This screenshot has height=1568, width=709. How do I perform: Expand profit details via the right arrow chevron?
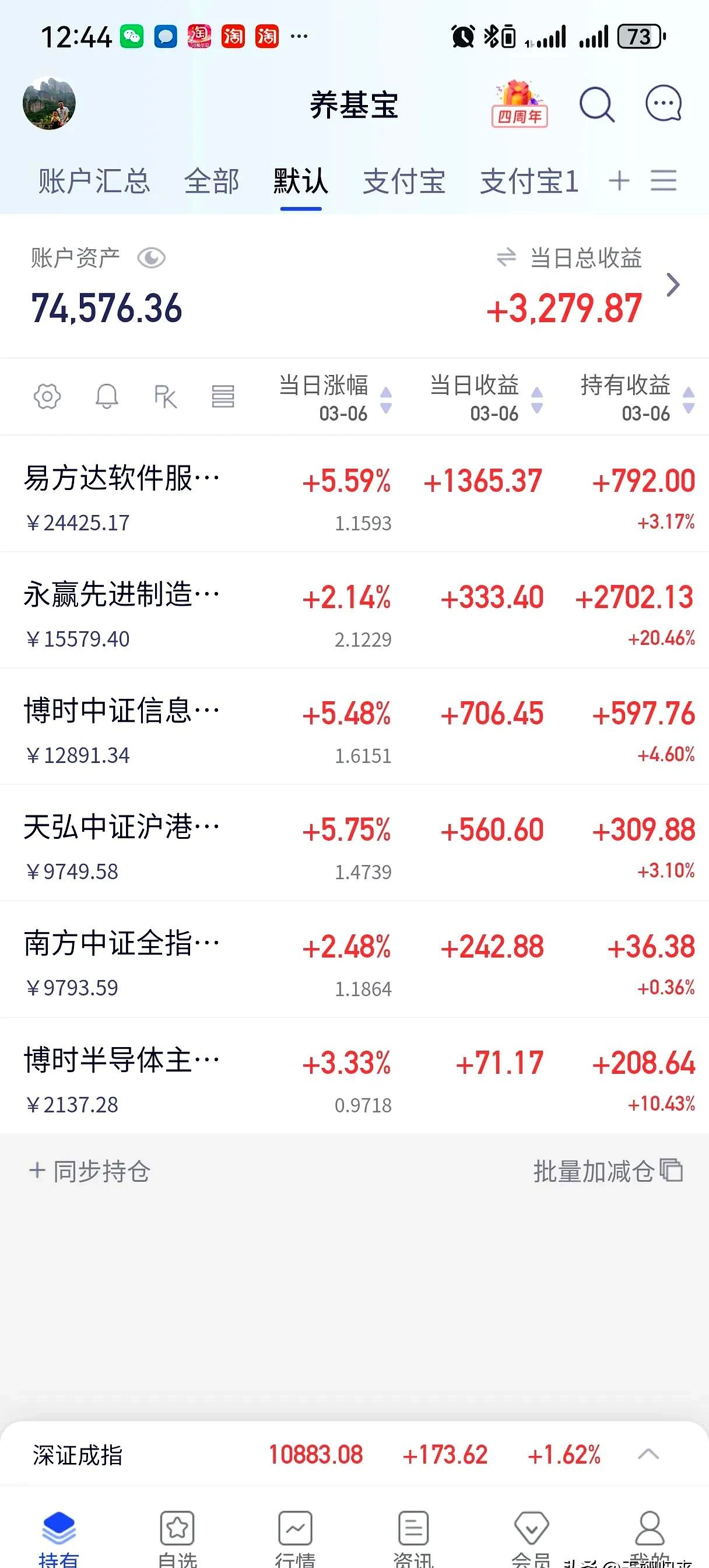[672, 284]
